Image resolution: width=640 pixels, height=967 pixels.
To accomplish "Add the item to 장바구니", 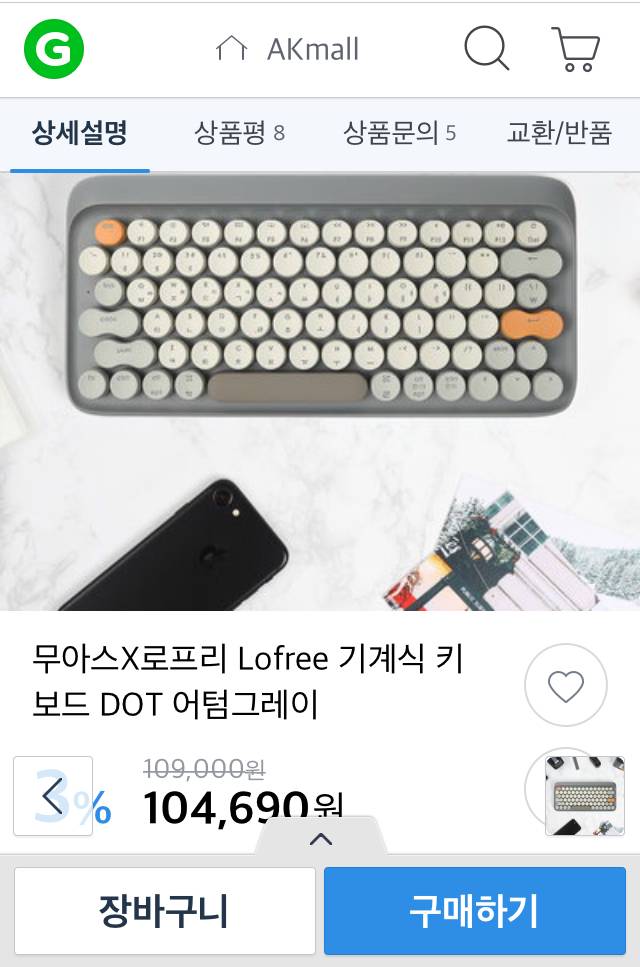I will (x=164, y=910).
